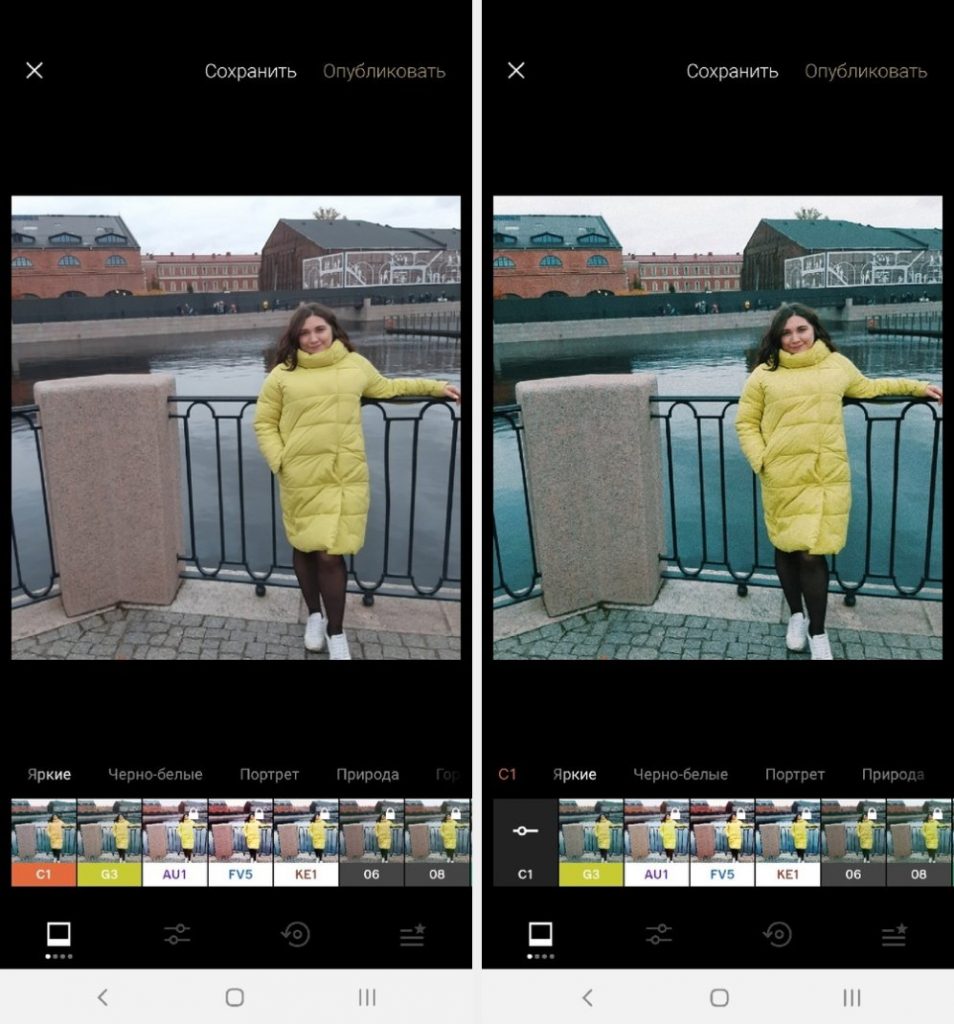This screenshot has height=1024, width=954.
Task: Switch to Черно-белые on the left screen
Action: click(155, 774)
